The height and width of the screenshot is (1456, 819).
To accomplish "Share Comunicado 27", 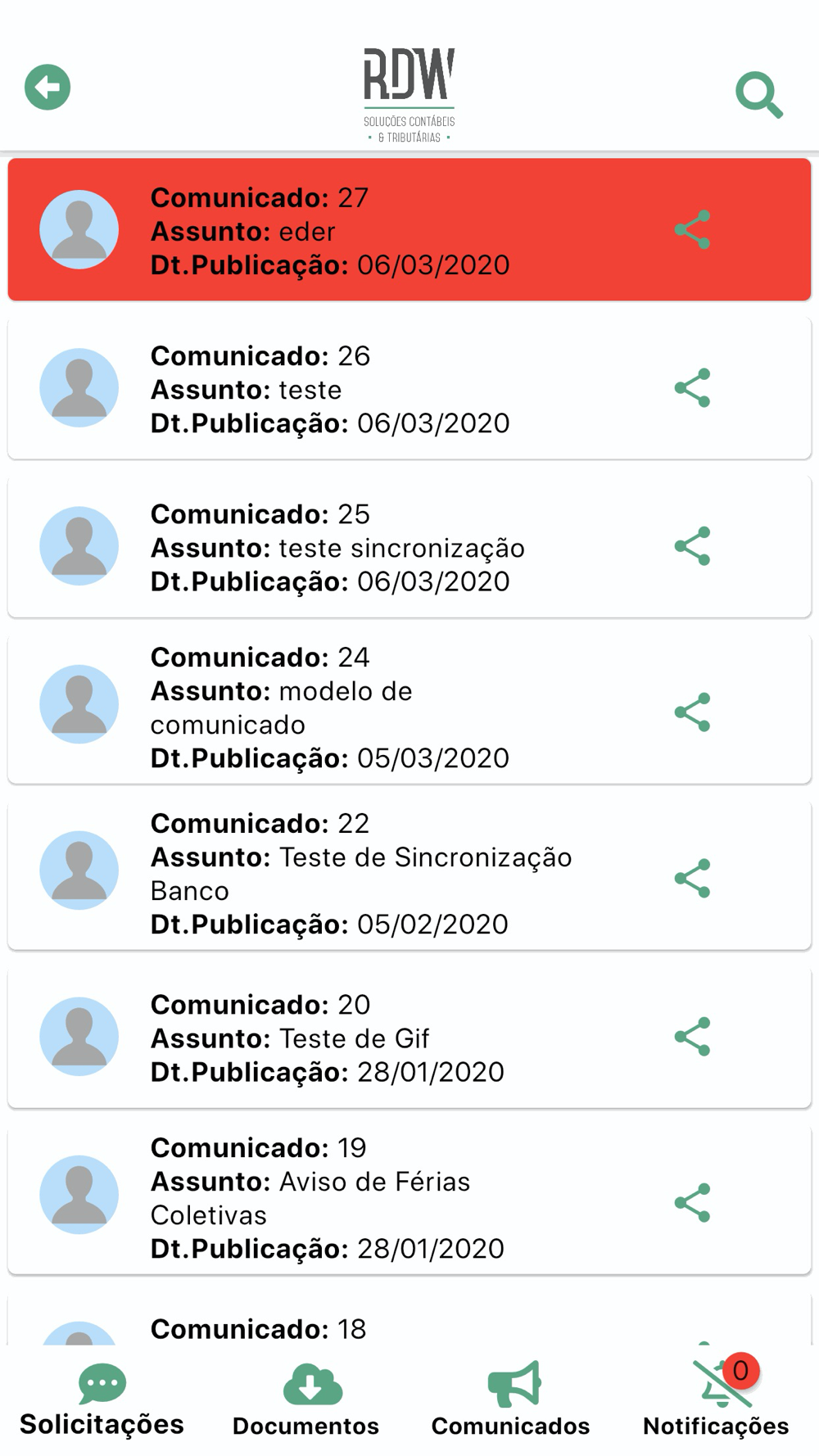I will tap(692, 229).
